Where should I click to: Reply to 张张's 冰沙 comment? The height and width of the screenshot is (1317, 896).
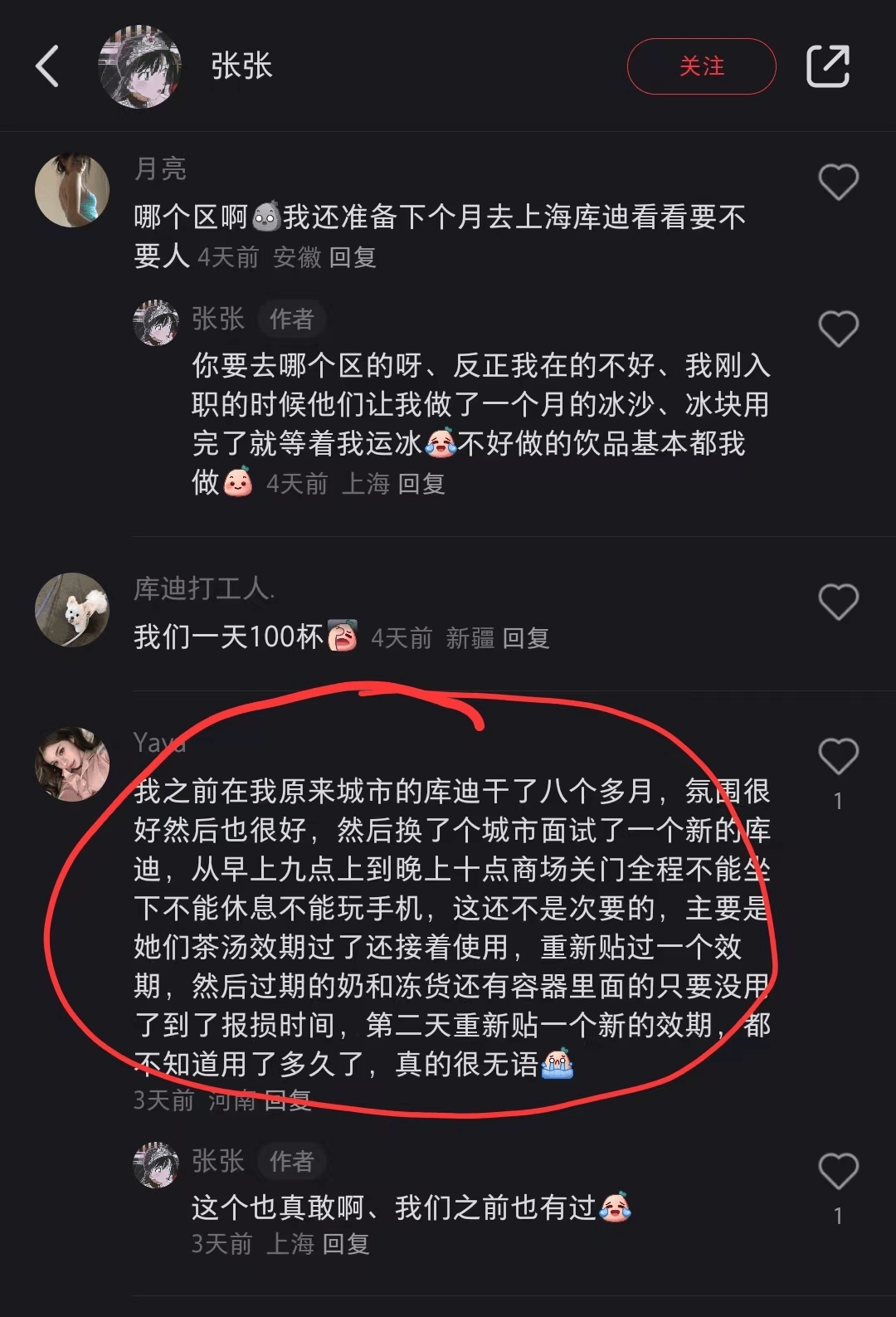point(421,484)
